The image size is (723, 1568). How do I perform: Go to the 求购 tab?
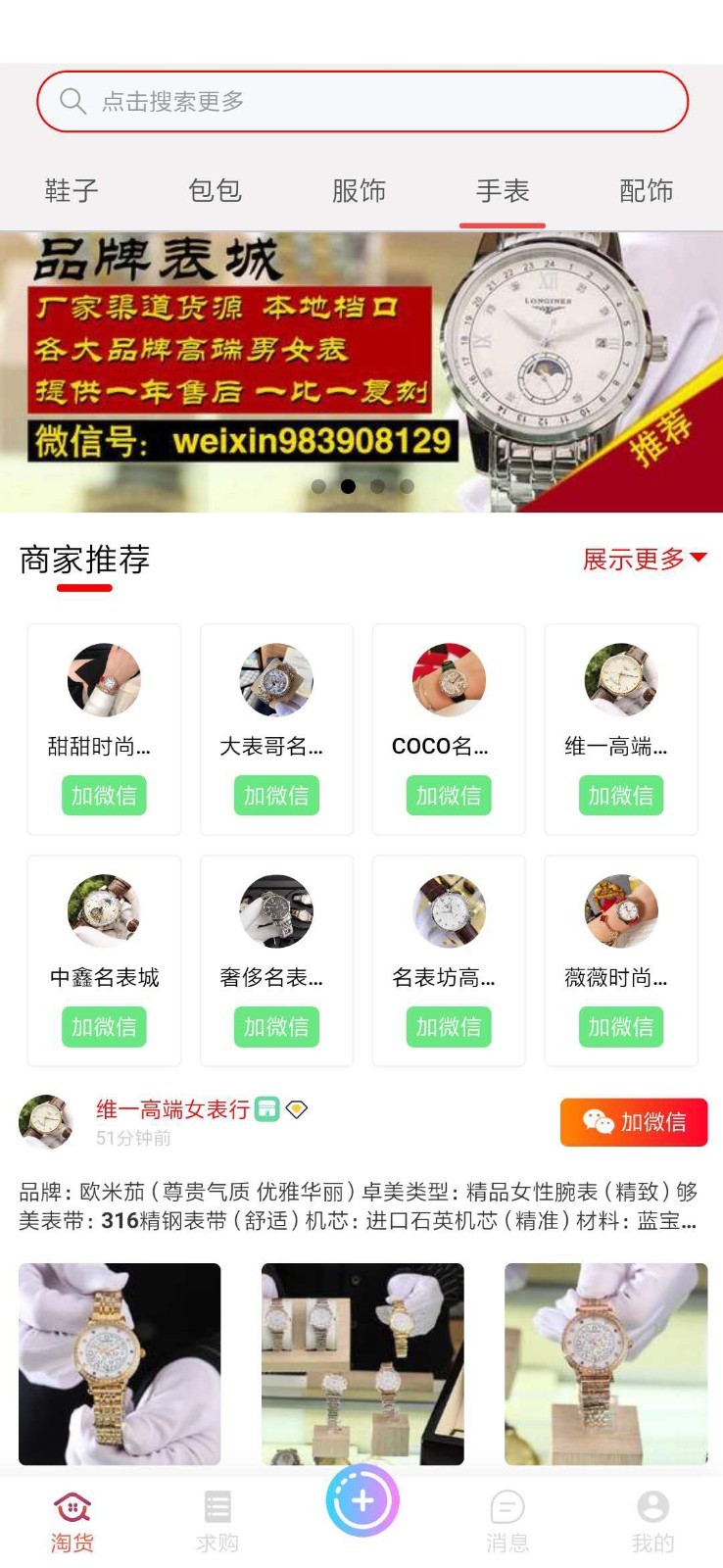(x=217, y=1521)
